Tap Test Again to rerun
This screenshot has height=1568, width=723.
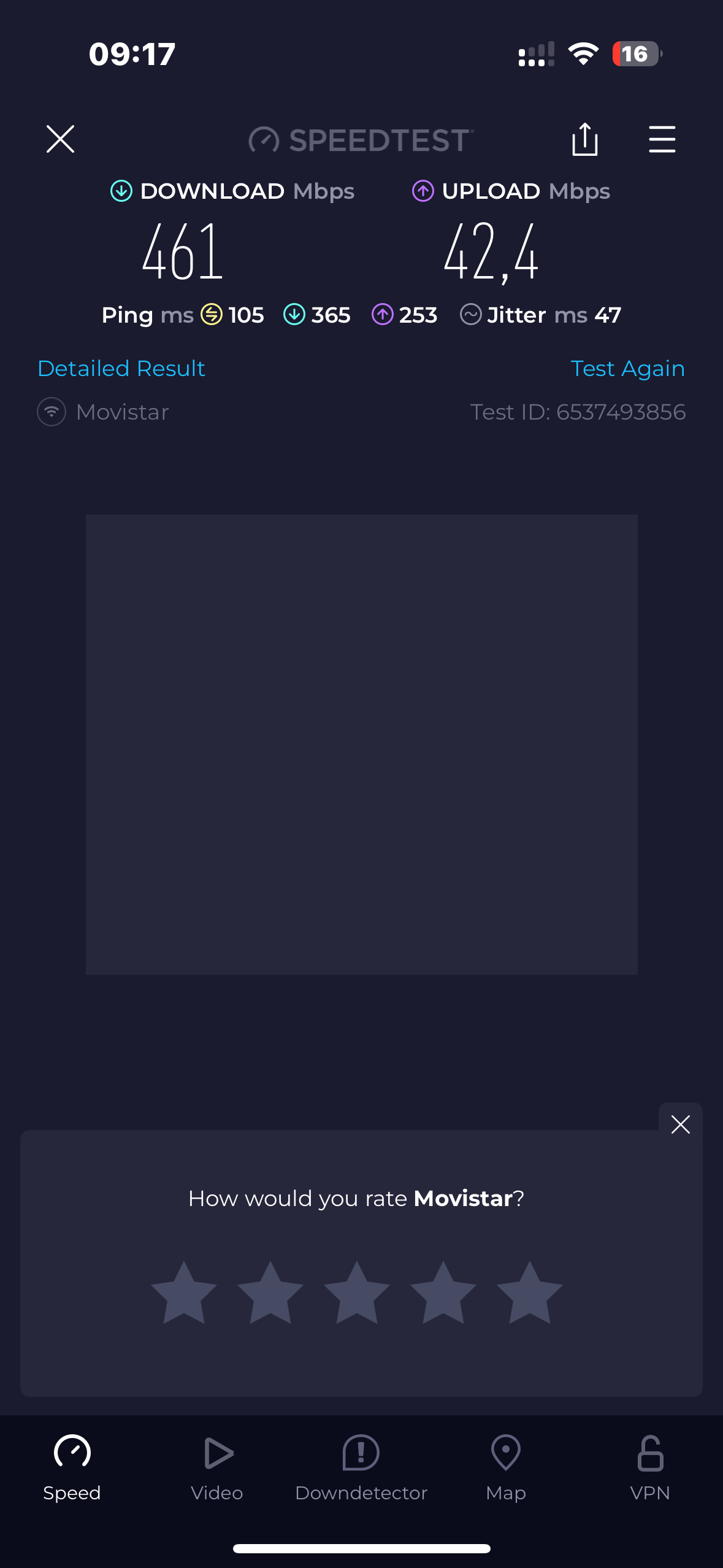pos(627,368)
